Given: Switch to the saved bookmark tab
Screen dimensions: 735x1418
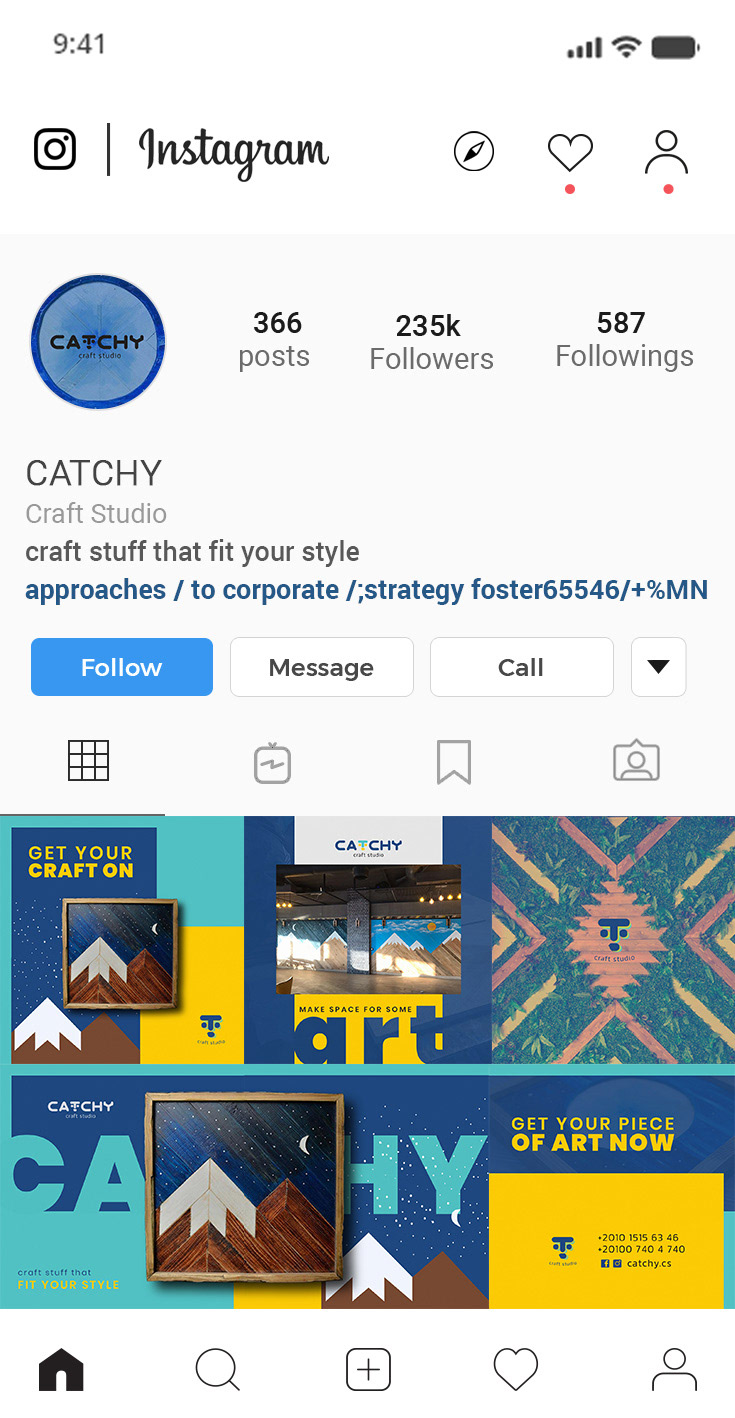Looking at the screenshot, I should [x=453, y=763].
